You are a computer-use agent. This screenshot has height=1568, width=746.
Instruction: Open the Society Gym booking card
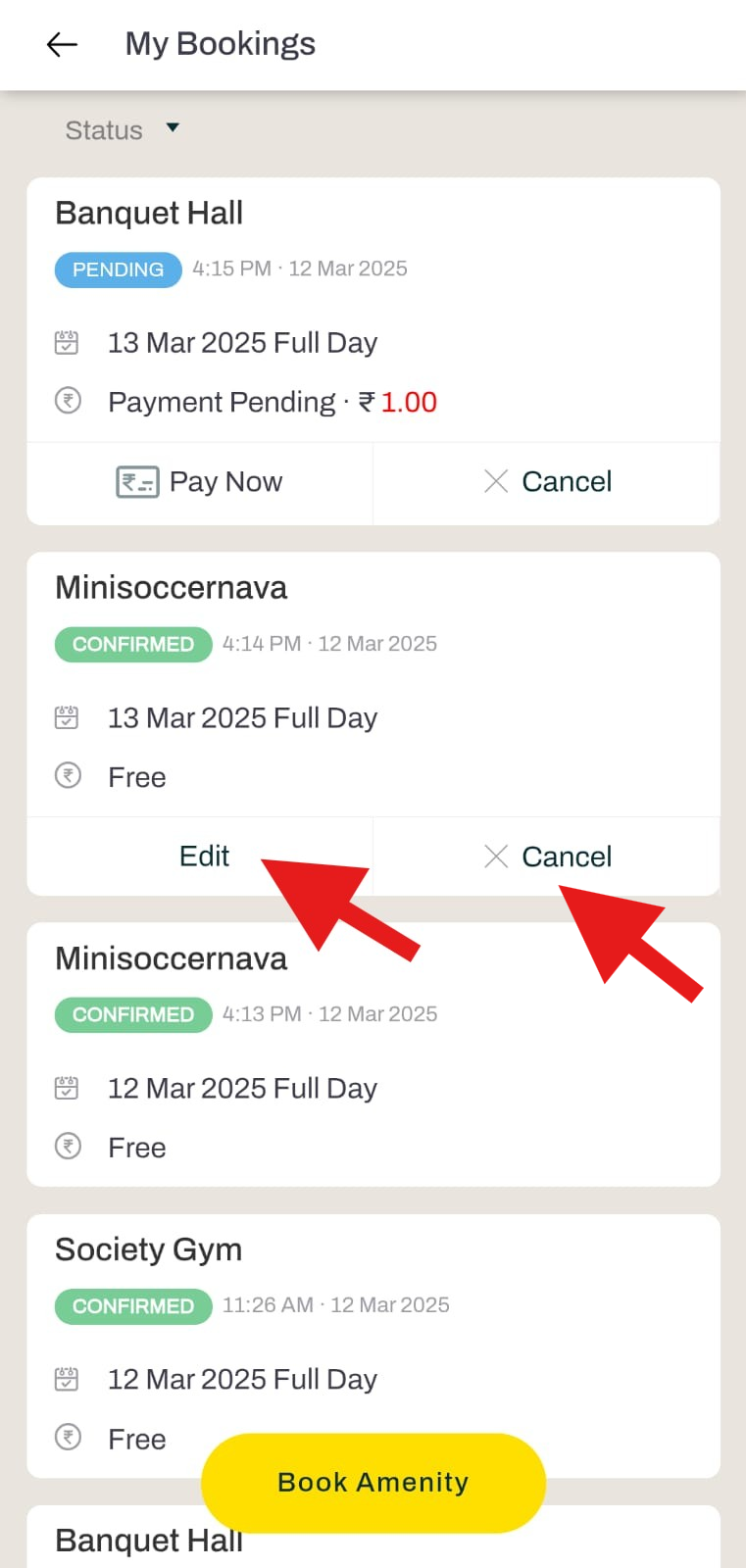point(373,1346)
